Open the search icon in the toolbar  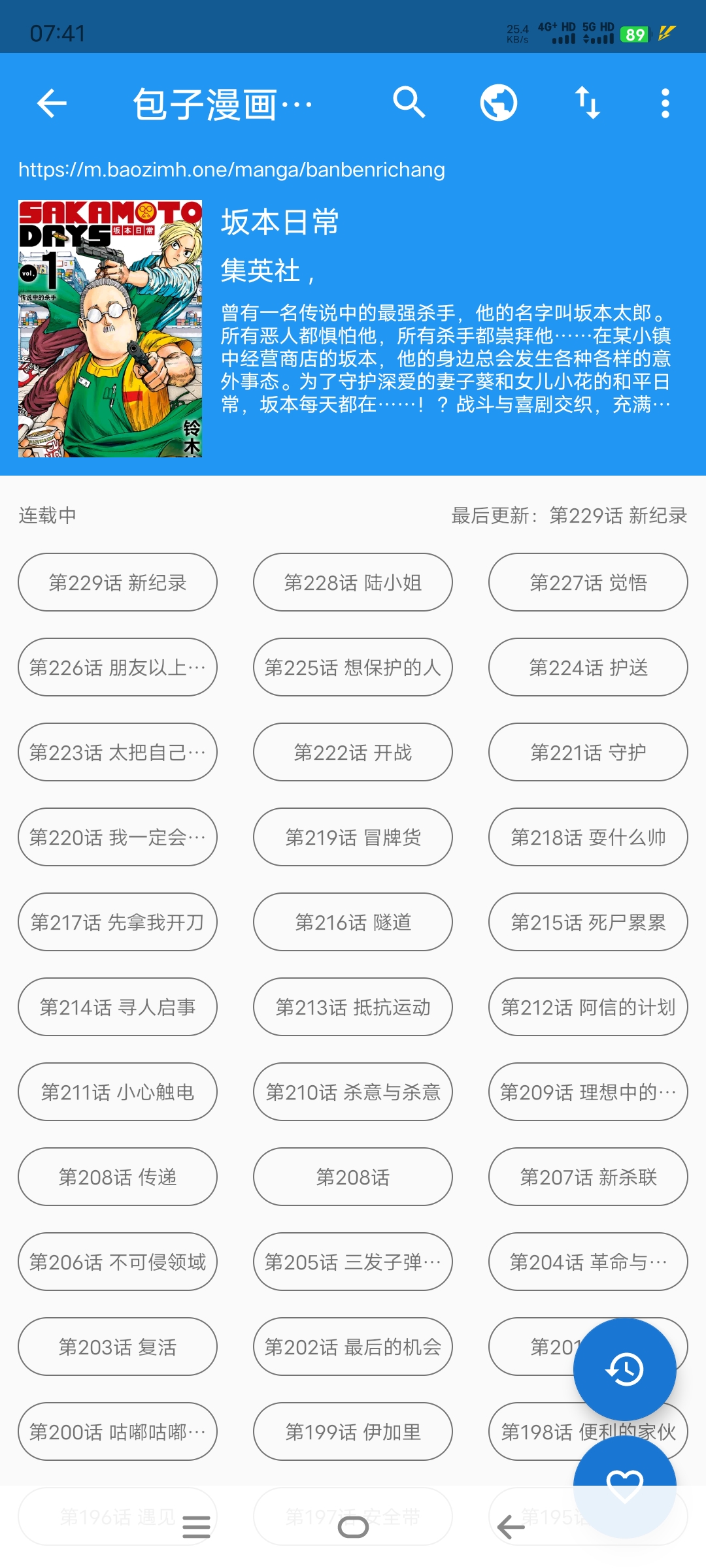point(409,103)
